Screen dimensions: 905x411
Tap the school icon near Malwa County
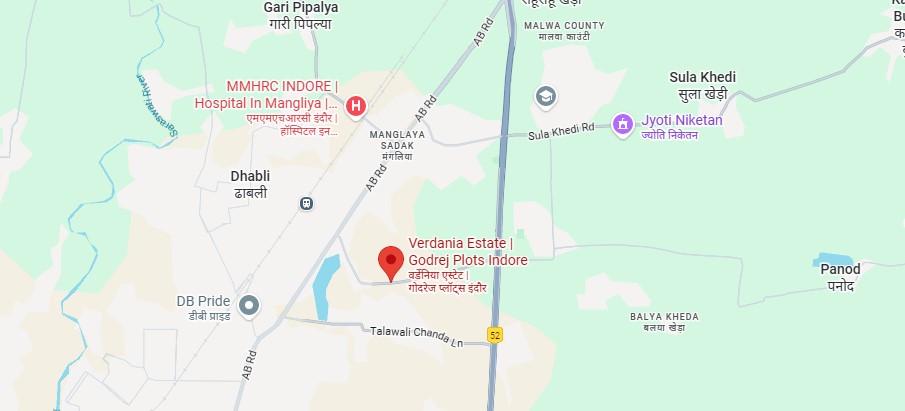(546, 96)
